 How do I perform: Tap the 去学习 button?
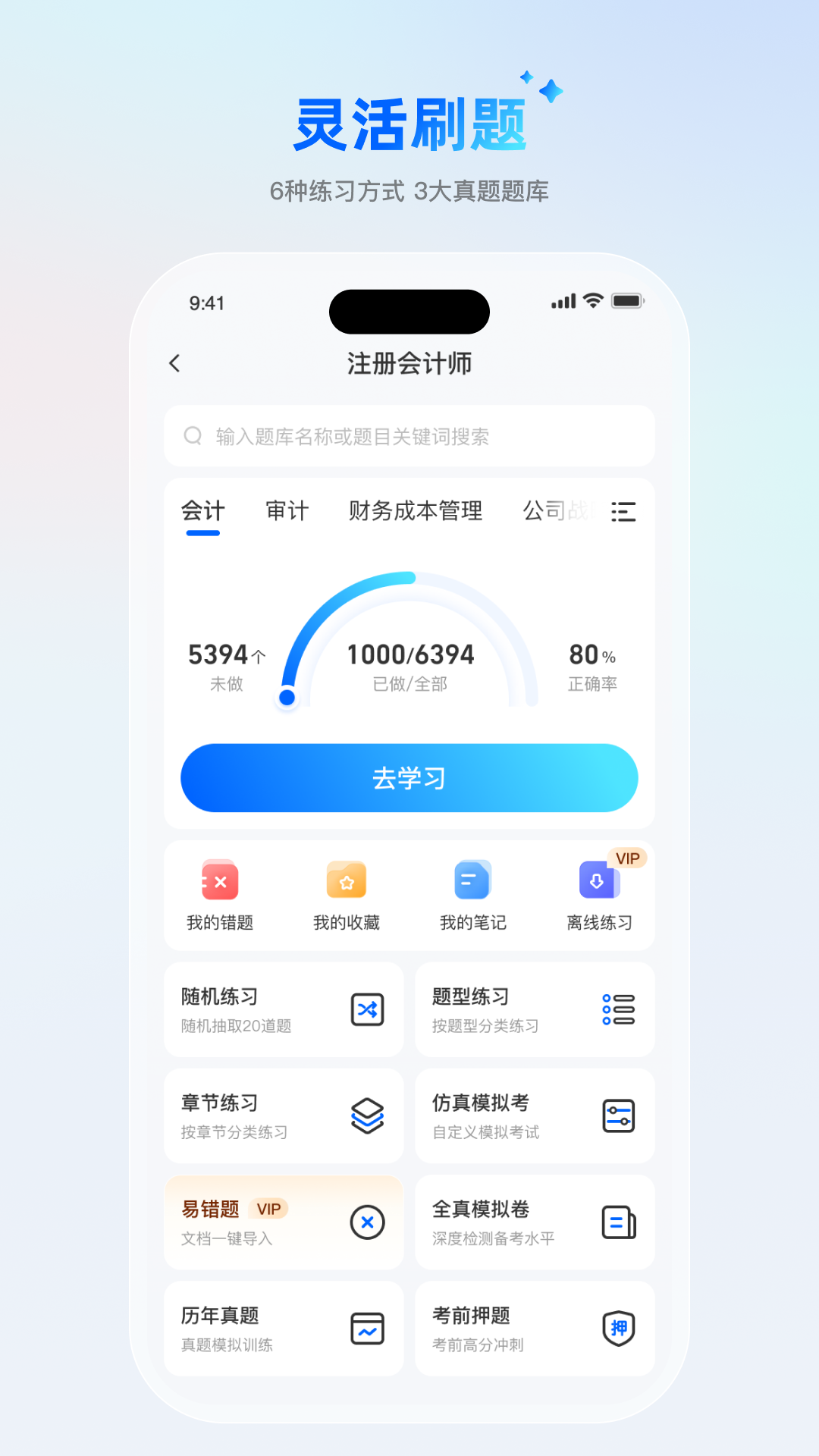click(409, 777)
